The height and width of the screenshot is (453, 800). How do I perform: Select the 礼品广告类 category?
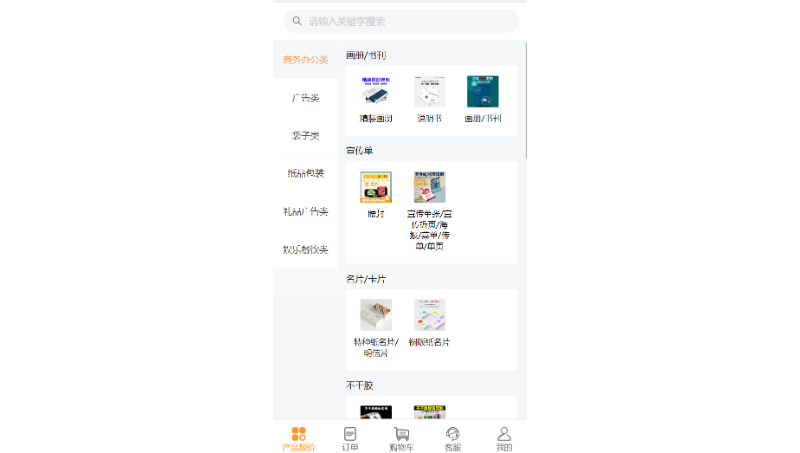[x=305, y=212]
